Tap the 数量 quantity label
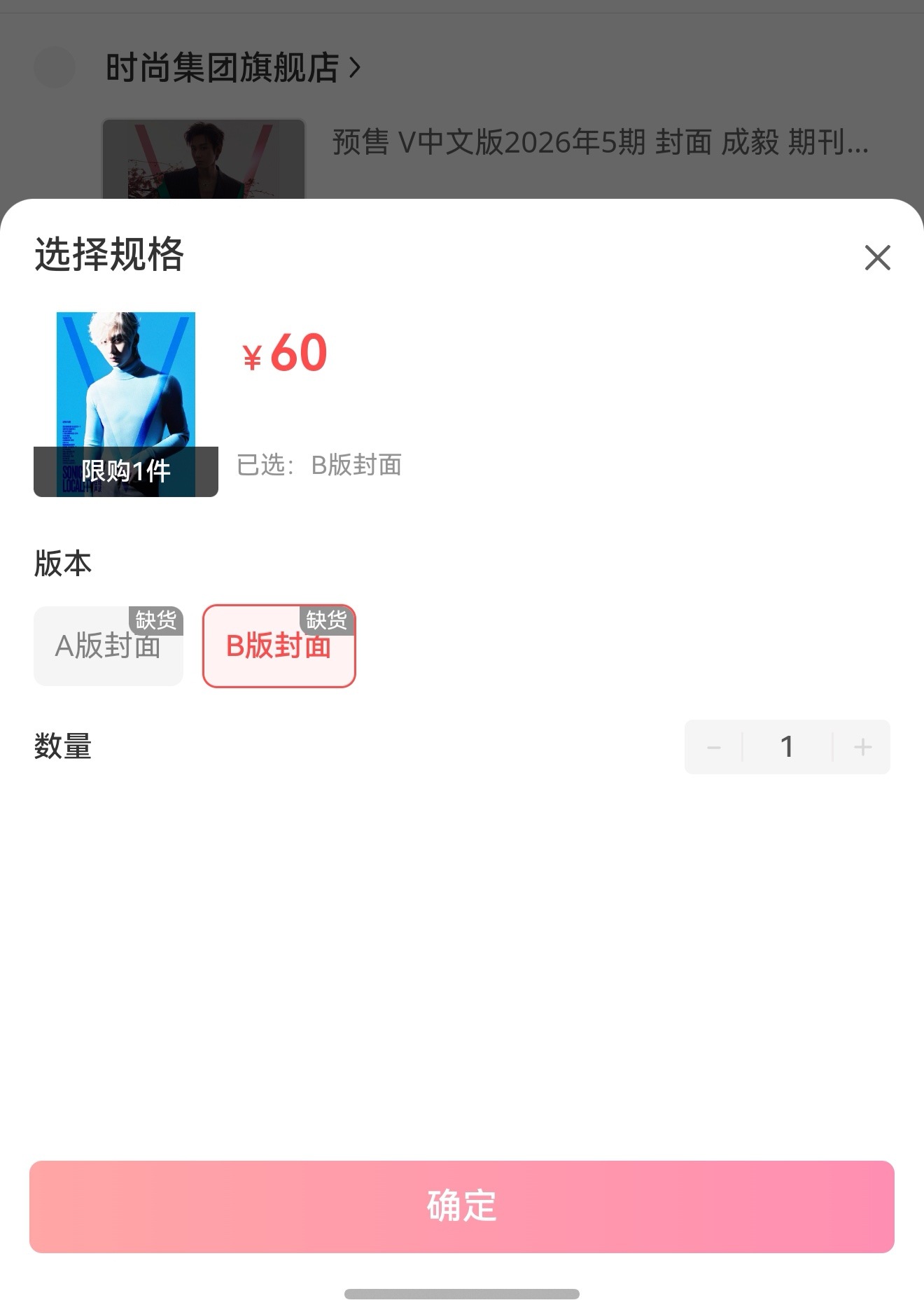924x1312 pixels. [62, 748]
